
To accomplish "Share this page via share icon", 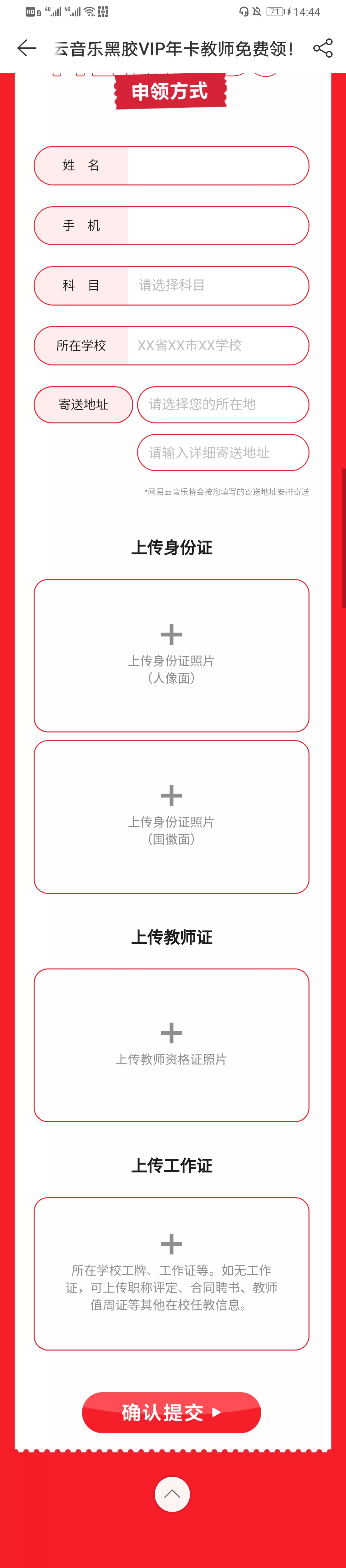I will (x=322, y=48).
